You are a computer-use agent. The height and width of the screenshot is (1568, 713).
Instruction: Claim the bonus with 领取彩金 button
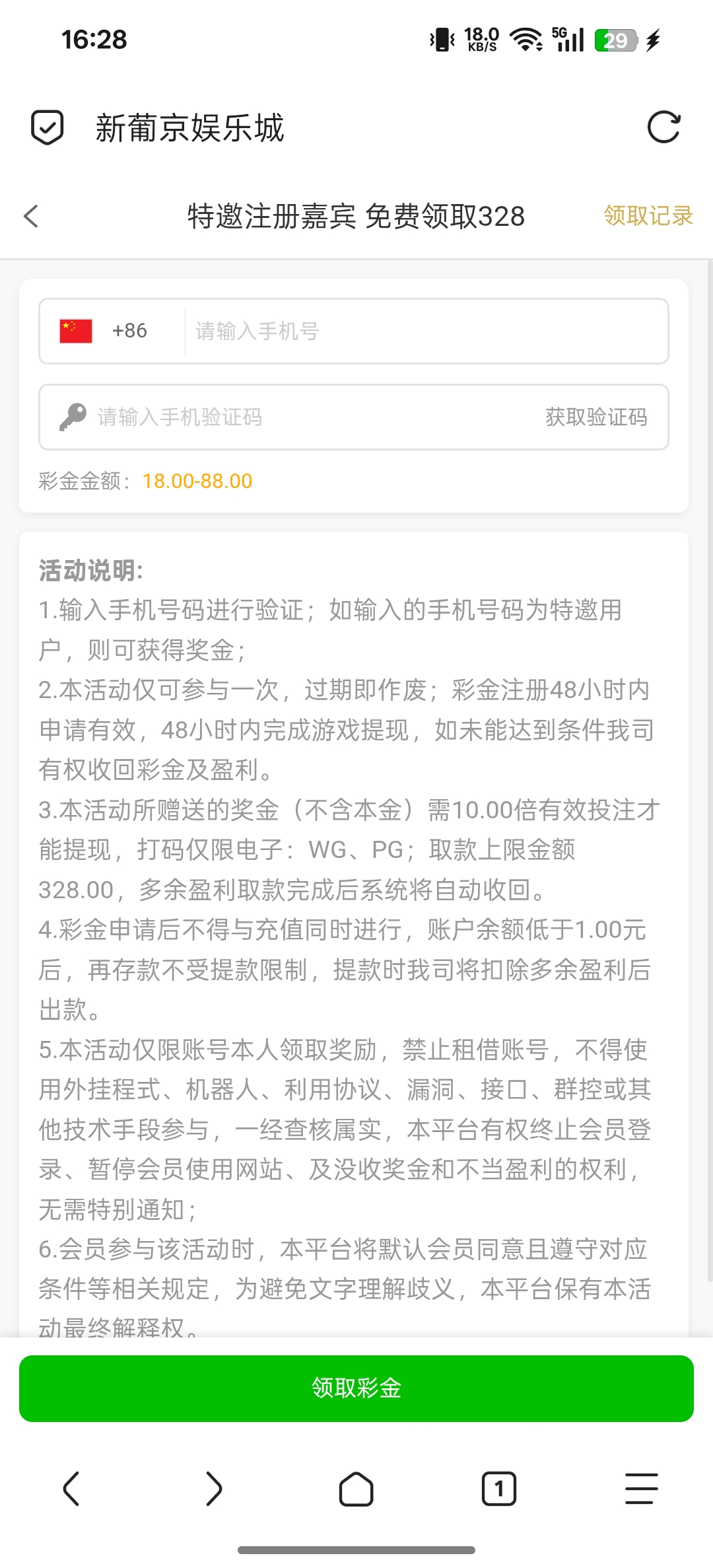click(x=356, y=1388)
